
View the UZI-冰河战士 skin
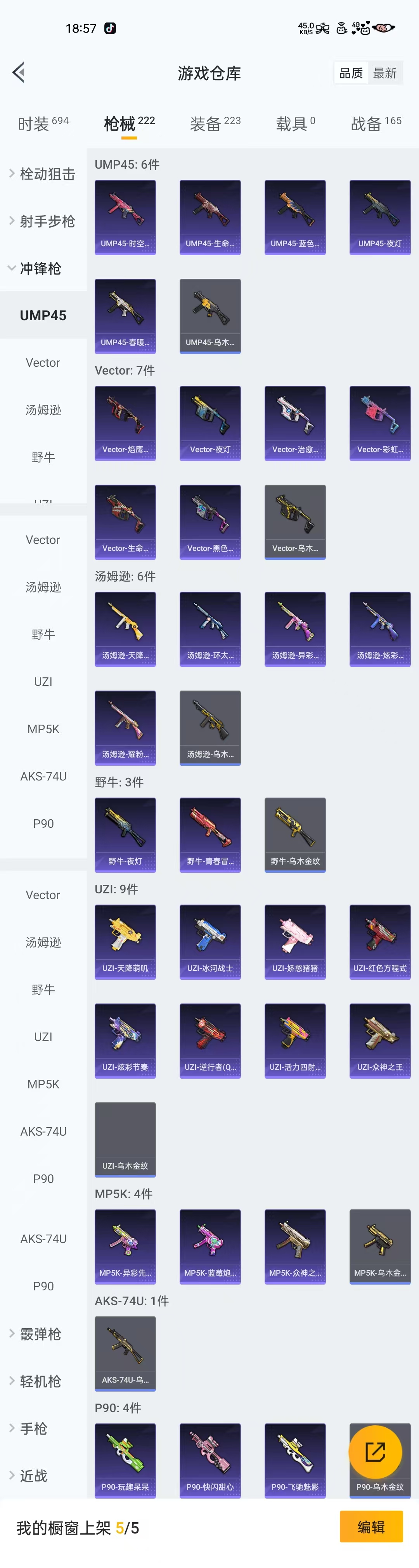pos(210,941)
